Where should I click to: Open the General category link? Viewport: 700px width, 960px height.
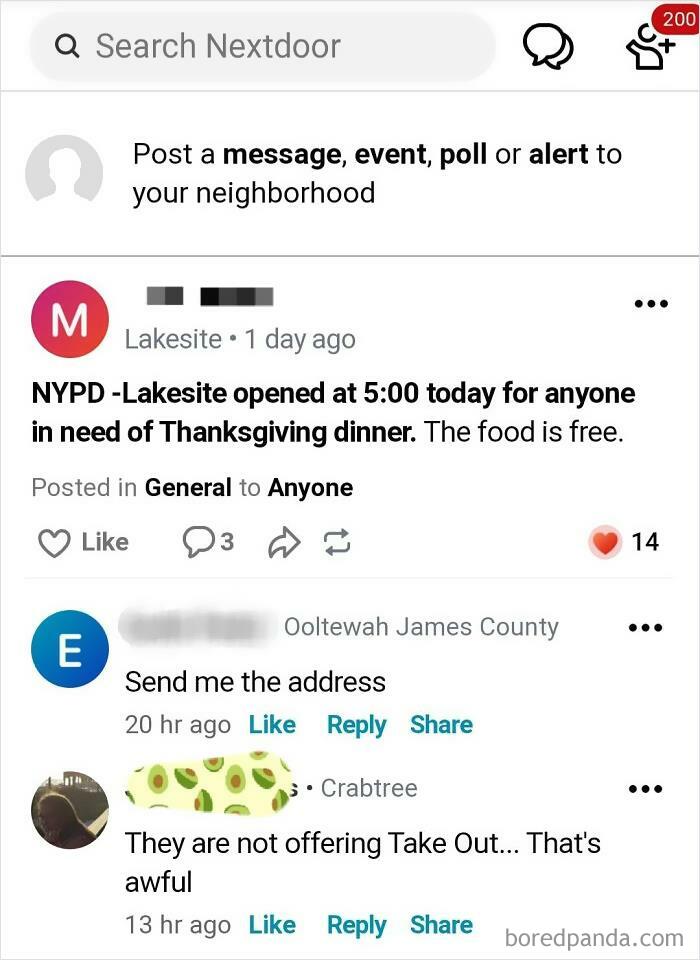pyautogui.click(x=188, y=488)
